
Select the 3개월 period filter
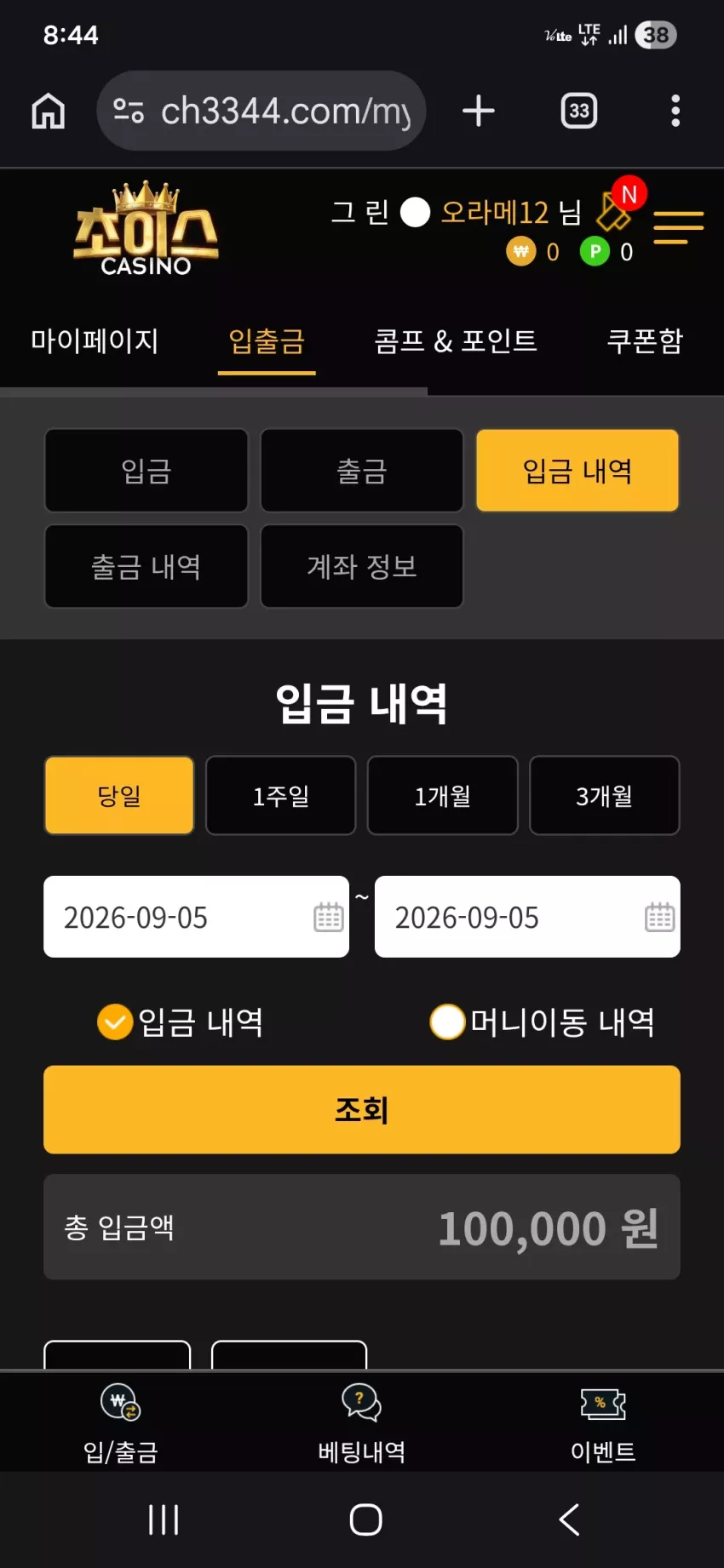[605, 796]
